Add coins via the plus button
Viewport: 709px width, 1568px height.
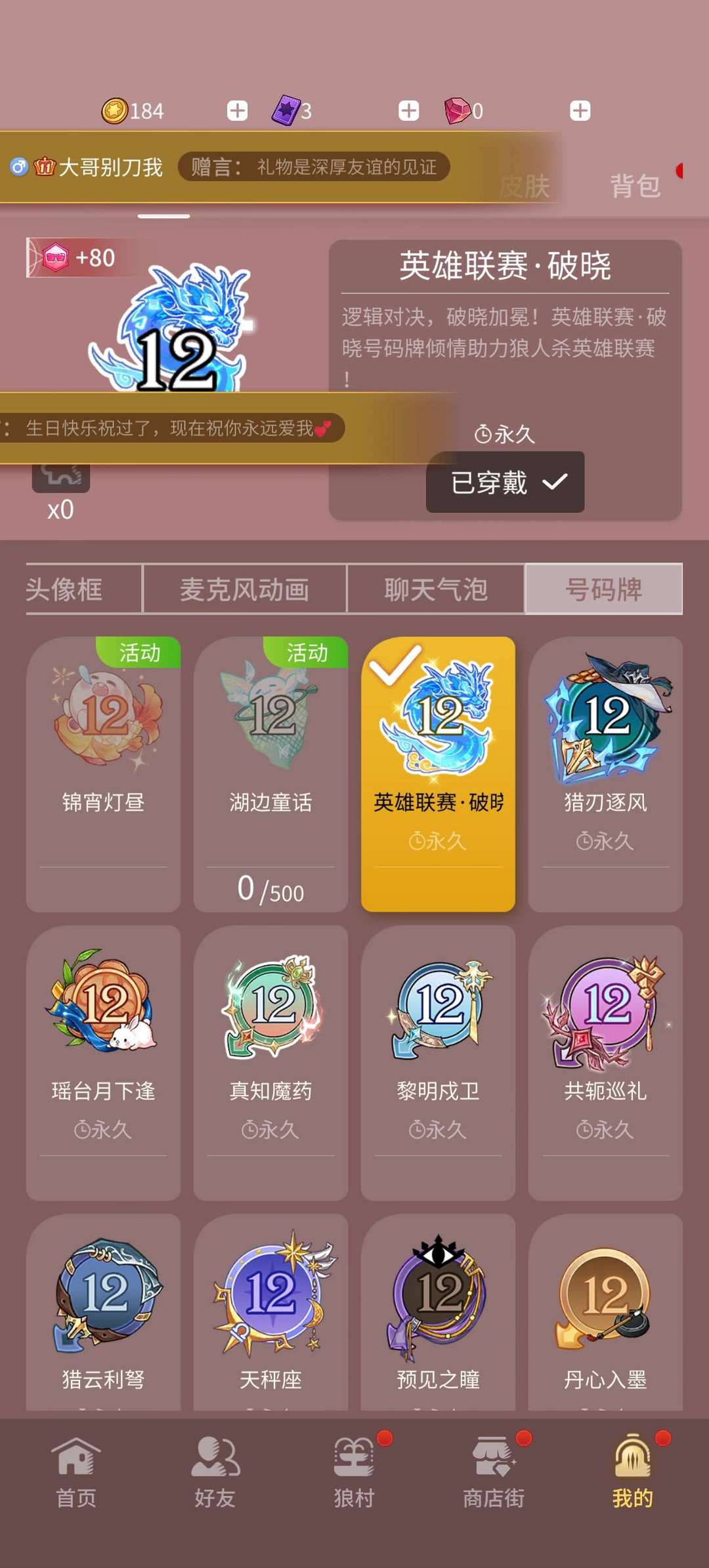pos(236,112)
